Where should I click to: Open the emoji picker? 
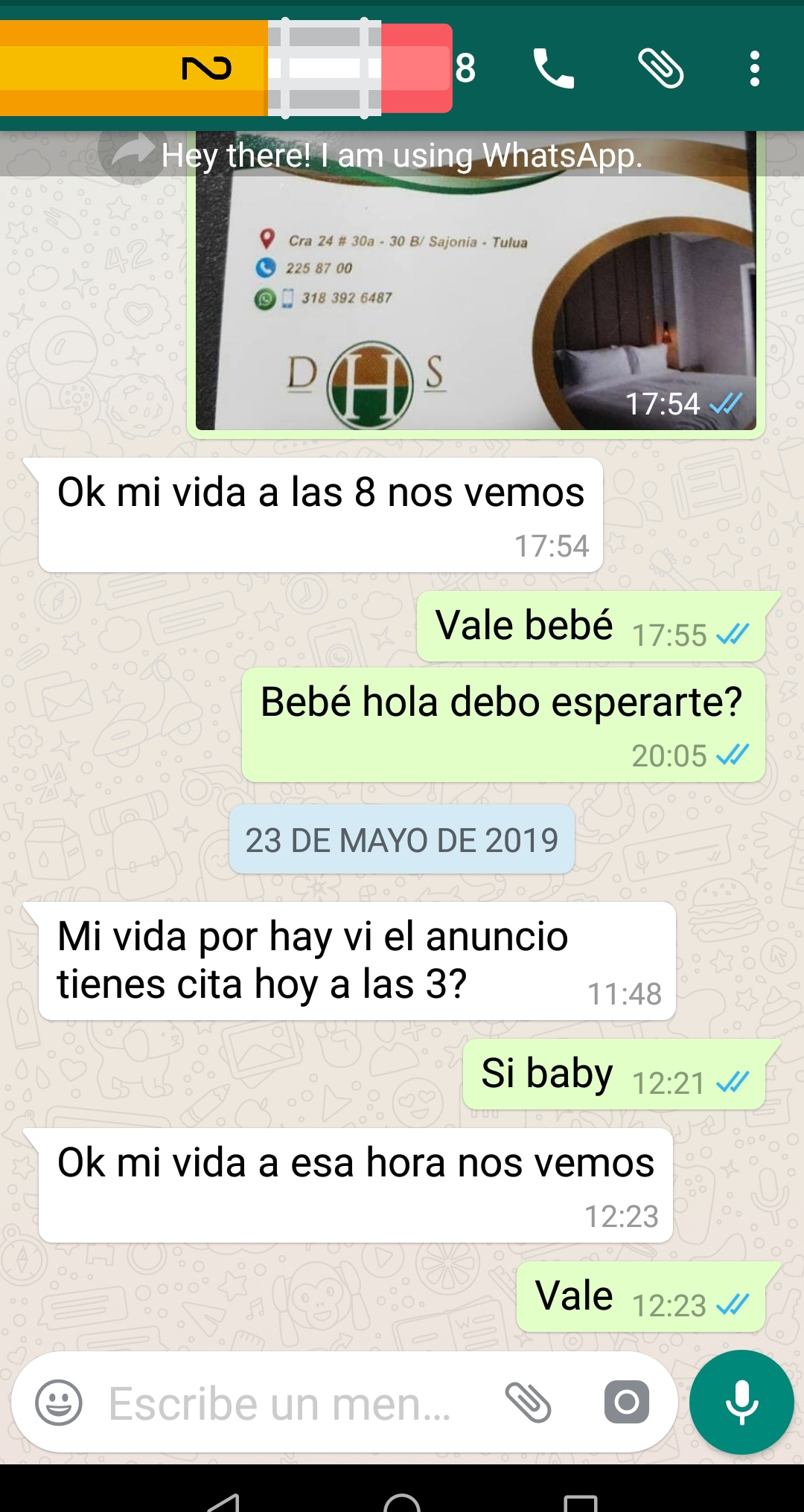tap(59, 1403)
